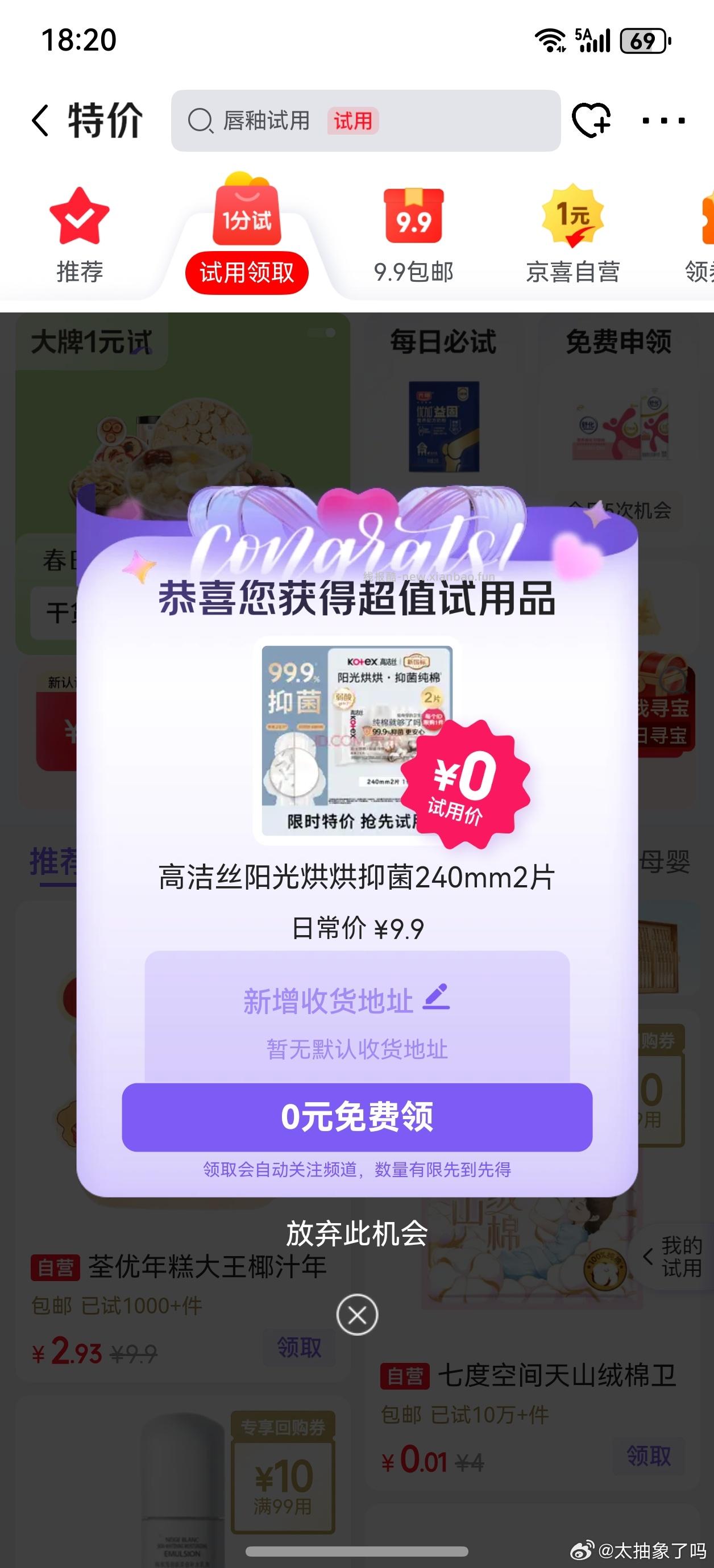Tap the heart-plus follow icon
The height and width of the screenshot is (1568, 714).
click(590, 120)
